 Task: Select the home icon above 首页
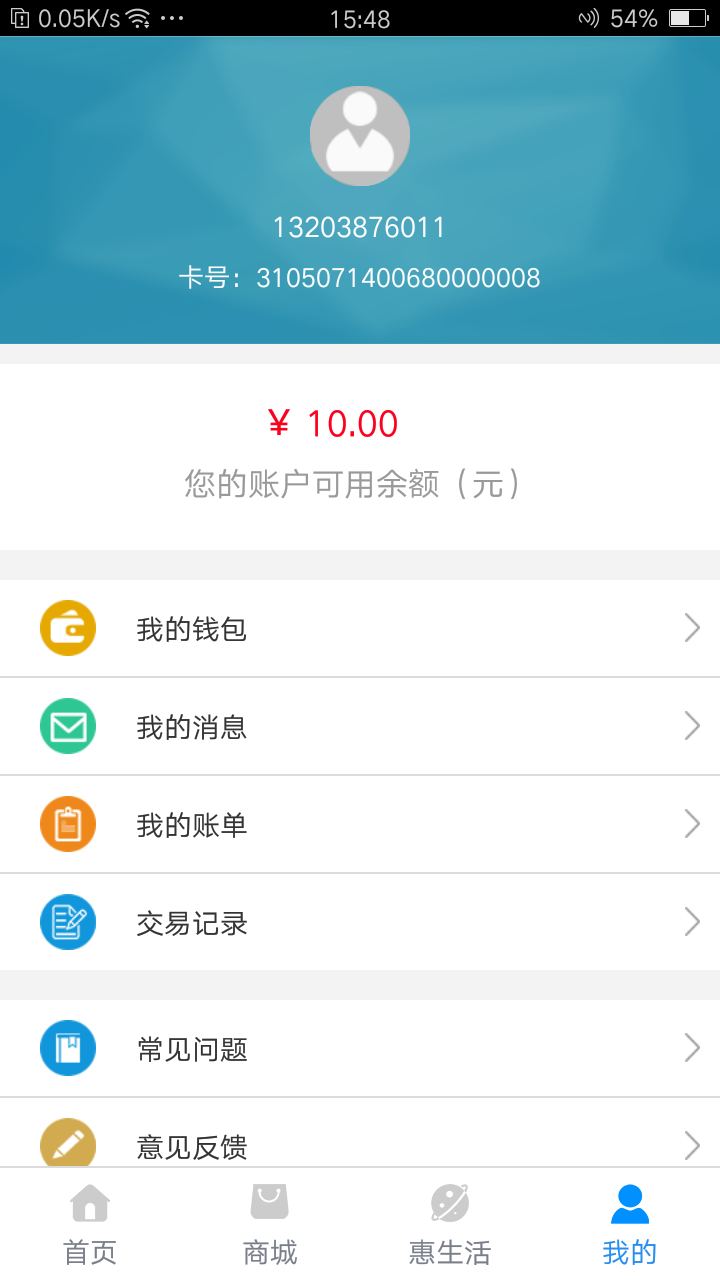[x=90, y=1205]
